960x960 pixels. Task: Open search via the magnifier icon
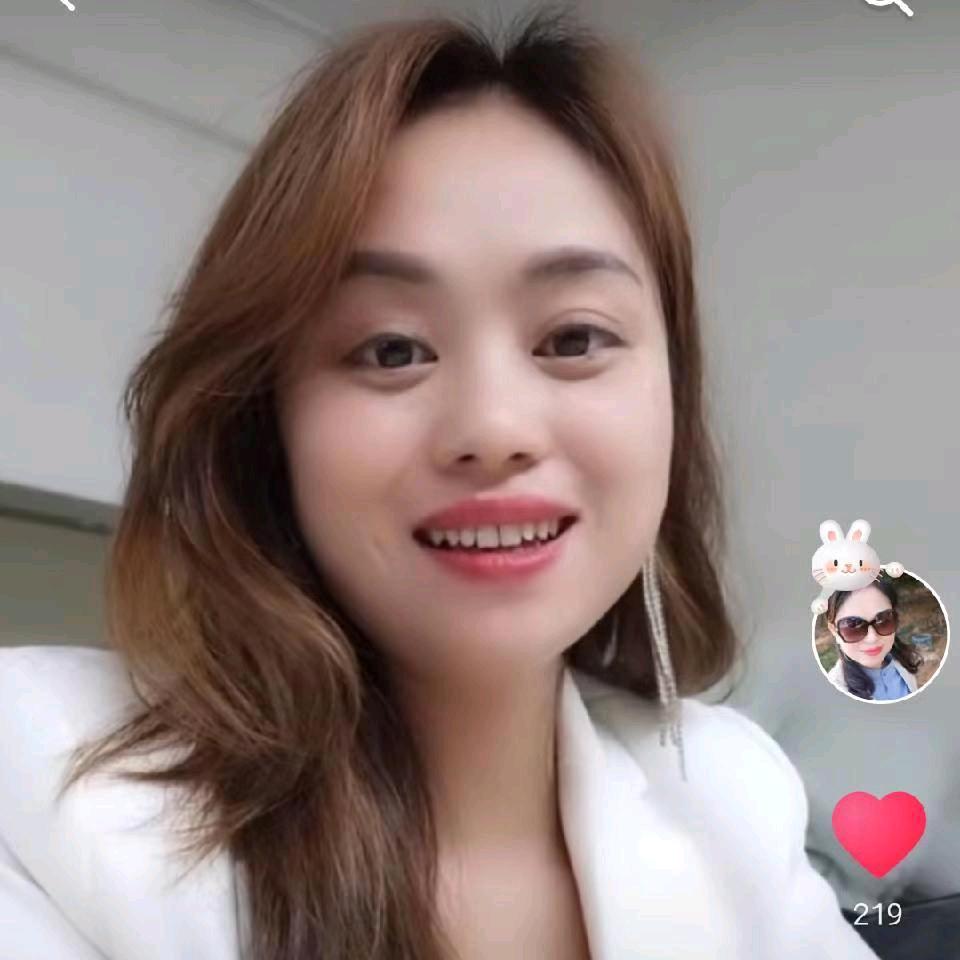tap(888, 4)
